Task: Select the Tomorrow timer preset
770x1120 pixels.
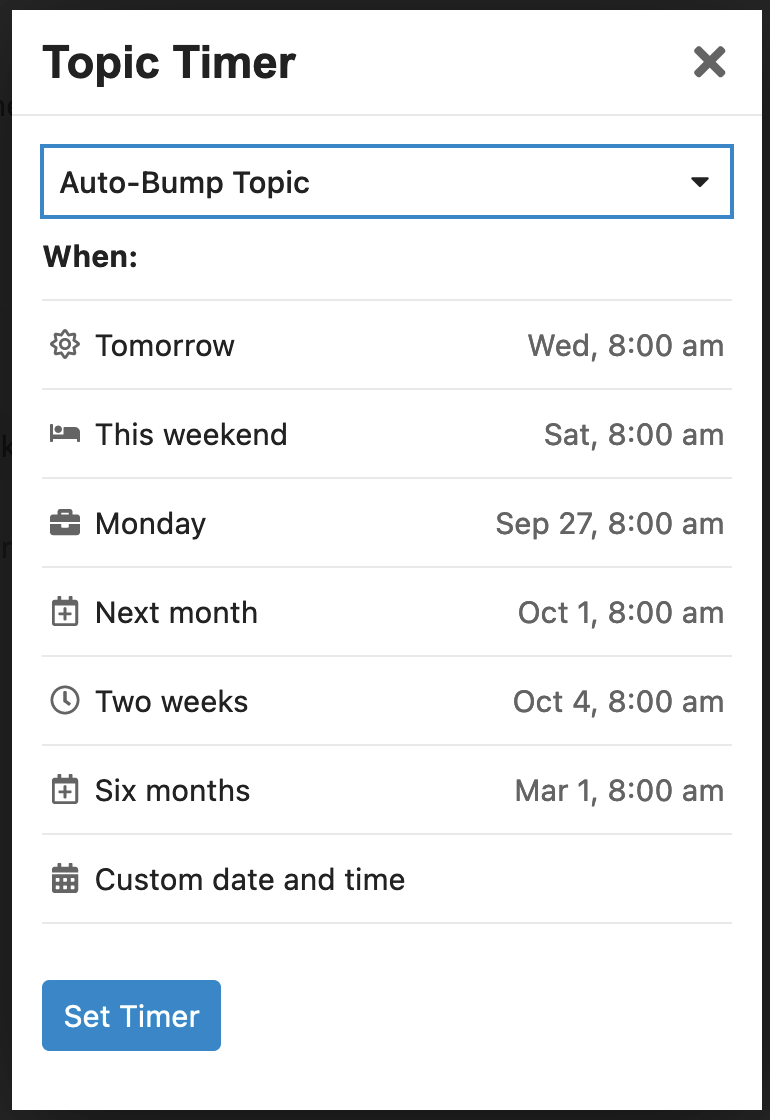Action: (165, 345)
